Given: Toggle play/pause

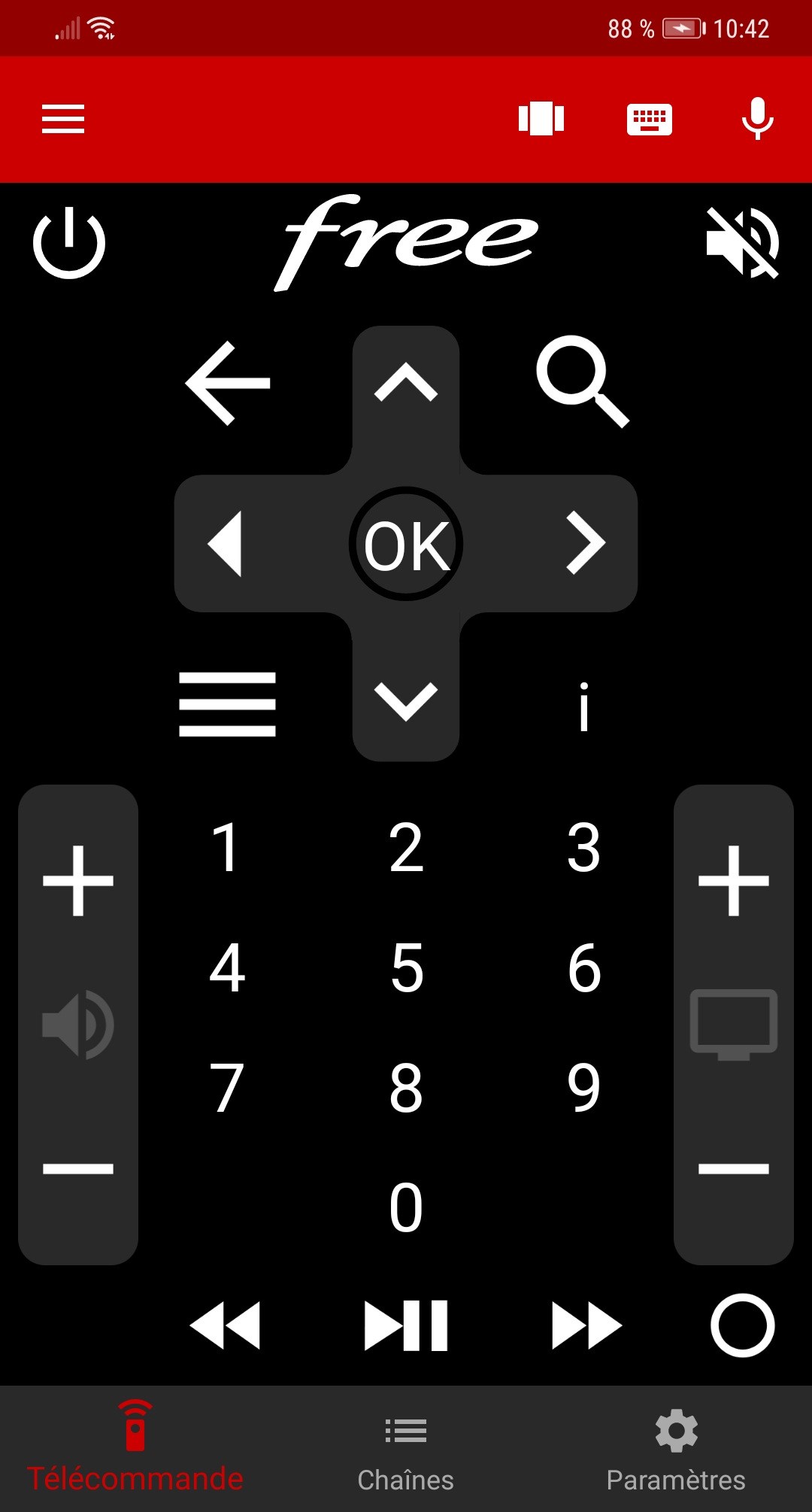Looking at the screenshot, I should click(406, 1325).
